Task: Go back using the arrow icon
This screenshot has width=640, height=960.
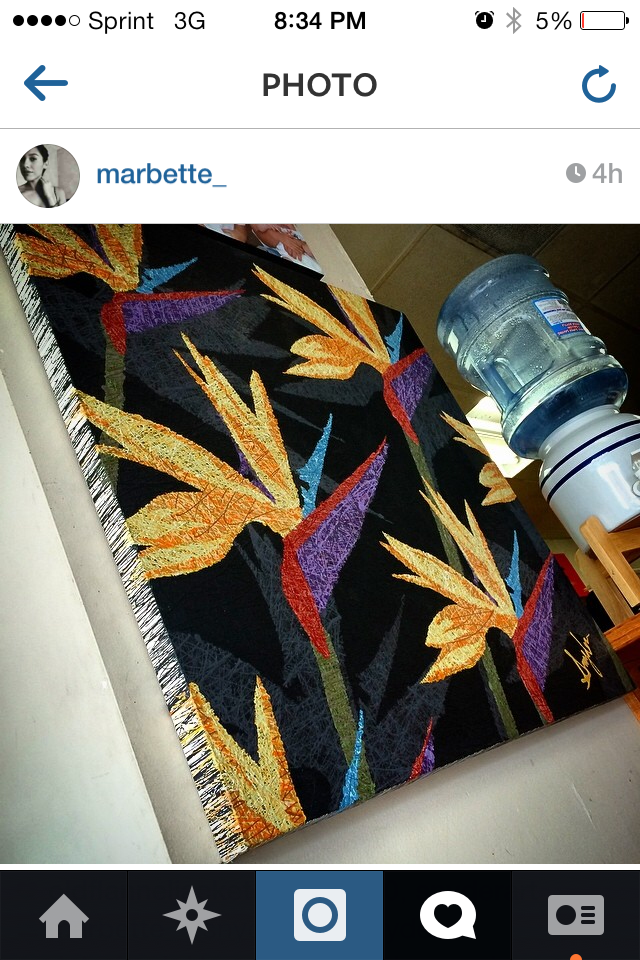Action: [45, 84]
